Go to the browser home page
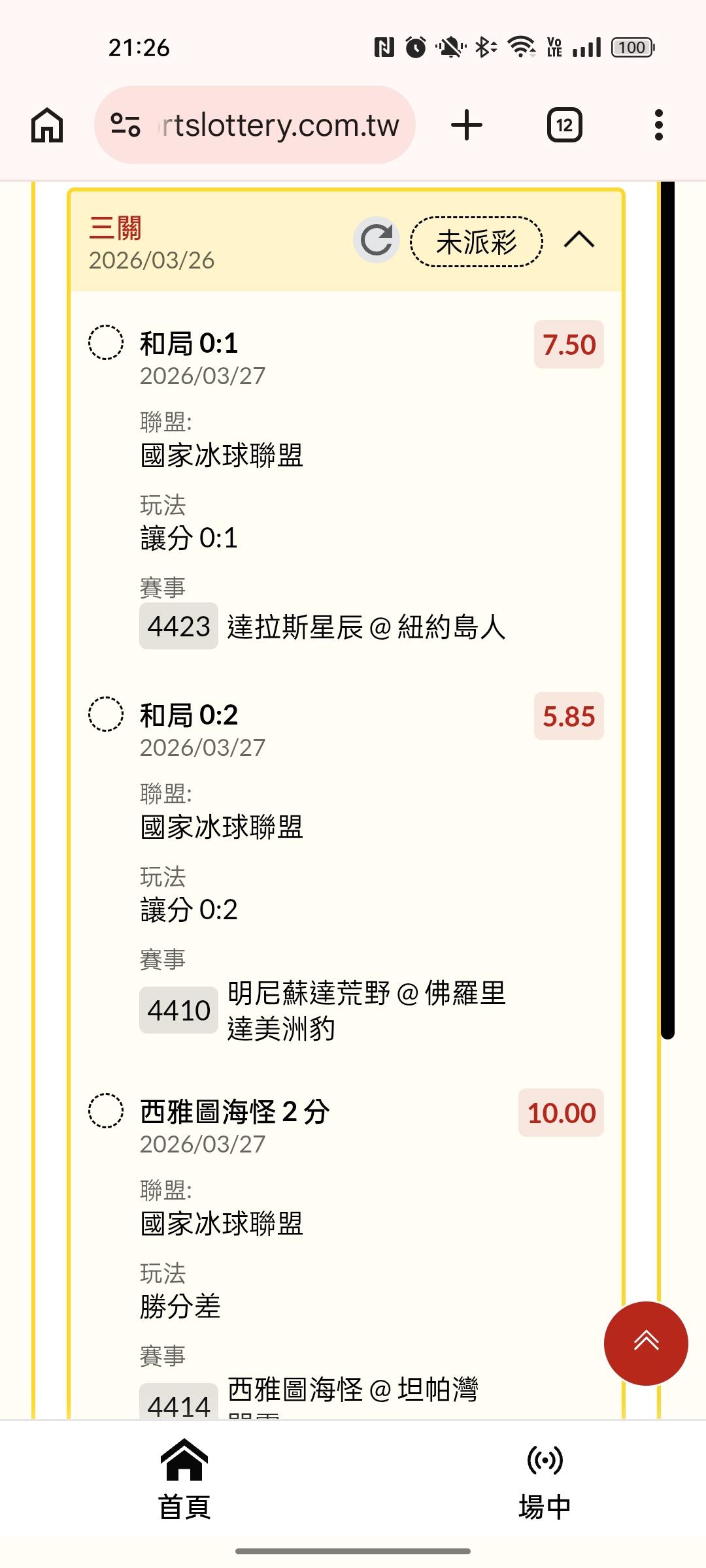The width and height of the screenshot is (706, 1568). [47, 125]
